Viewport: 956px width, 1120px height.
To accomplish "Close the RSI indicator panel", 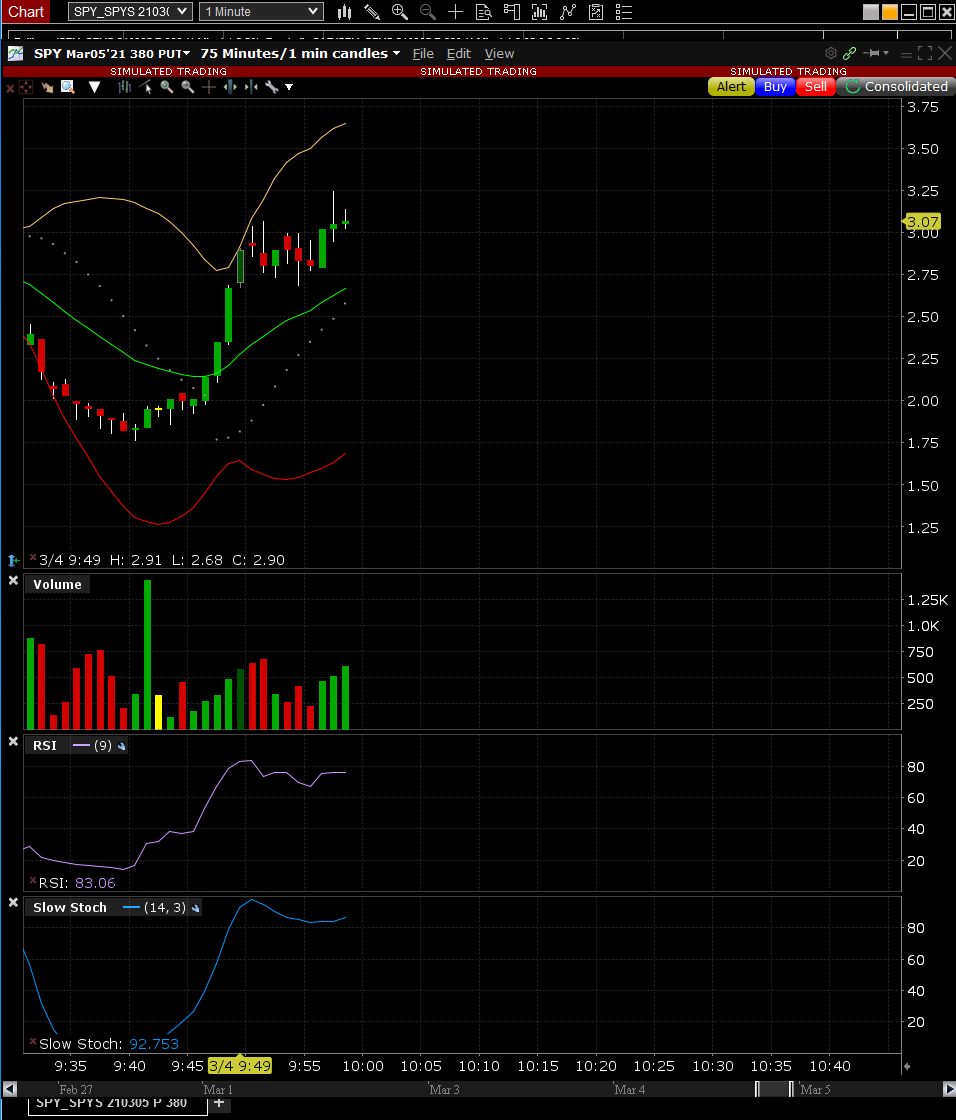I will tap(13, 742).
